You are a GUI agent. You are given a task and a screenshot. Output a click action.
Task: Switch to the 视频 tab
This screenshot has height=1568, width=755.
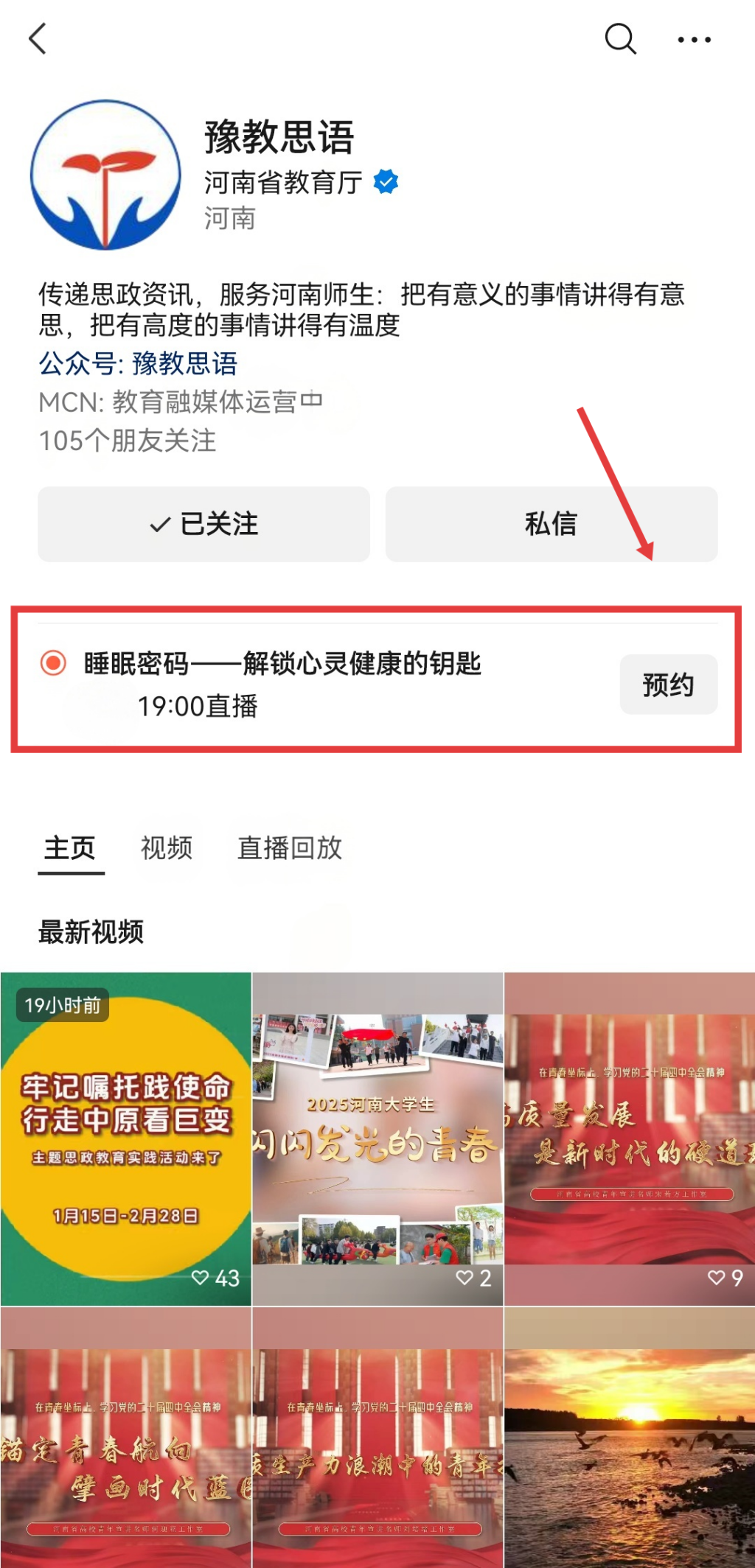(x=167, y=848)
